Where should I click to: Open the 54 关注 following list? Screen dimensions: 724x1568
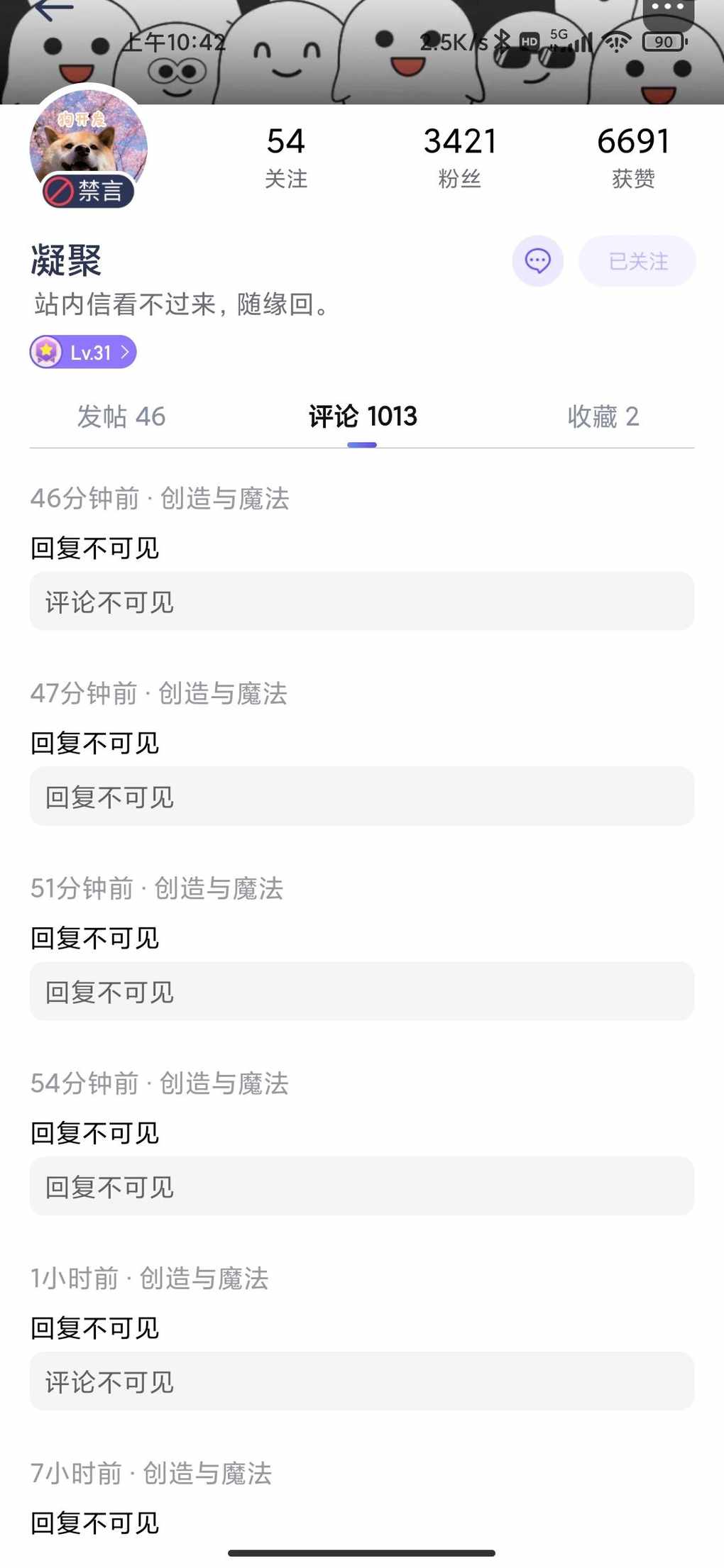tap(286, 158)
